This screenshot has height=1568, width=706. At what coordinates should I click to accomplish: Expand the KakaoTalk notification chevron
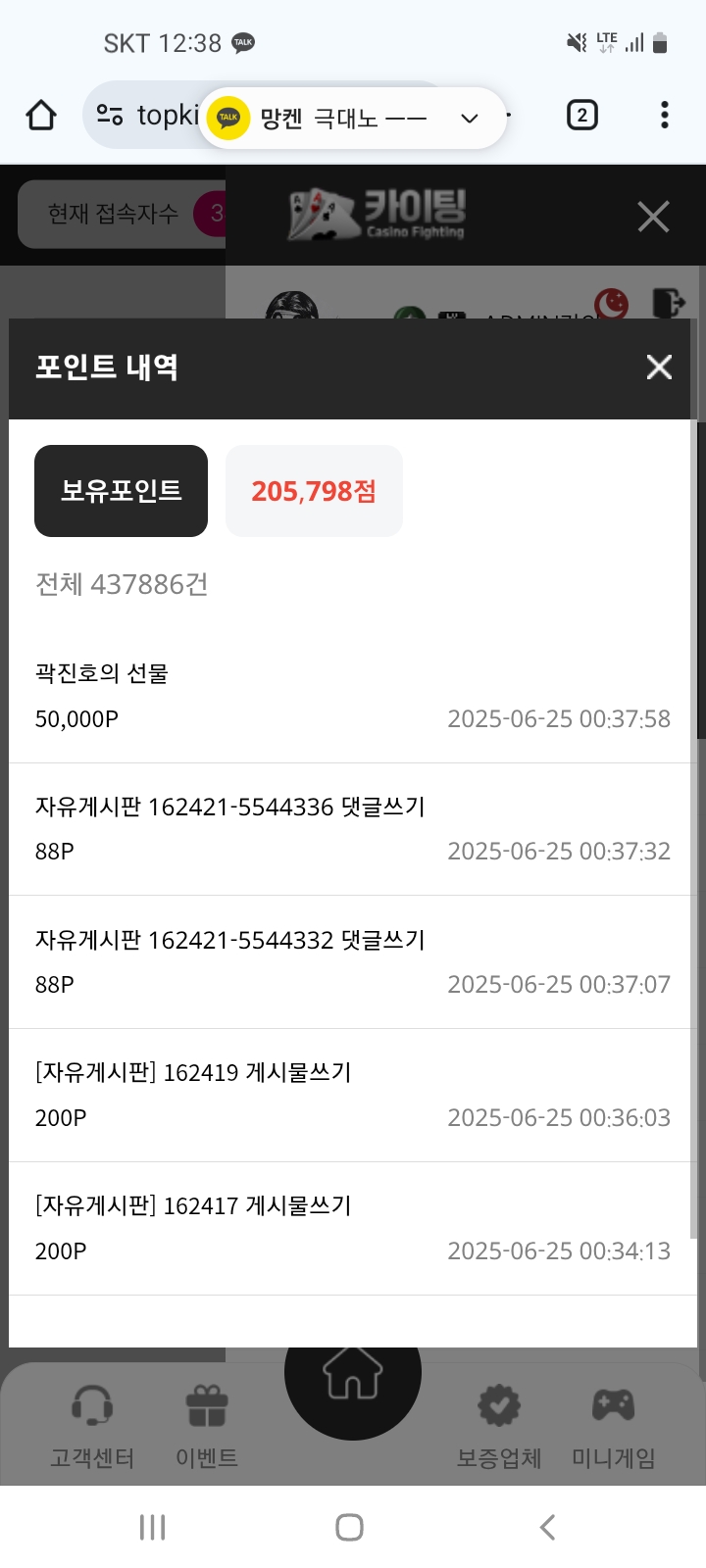pos(470,119)
